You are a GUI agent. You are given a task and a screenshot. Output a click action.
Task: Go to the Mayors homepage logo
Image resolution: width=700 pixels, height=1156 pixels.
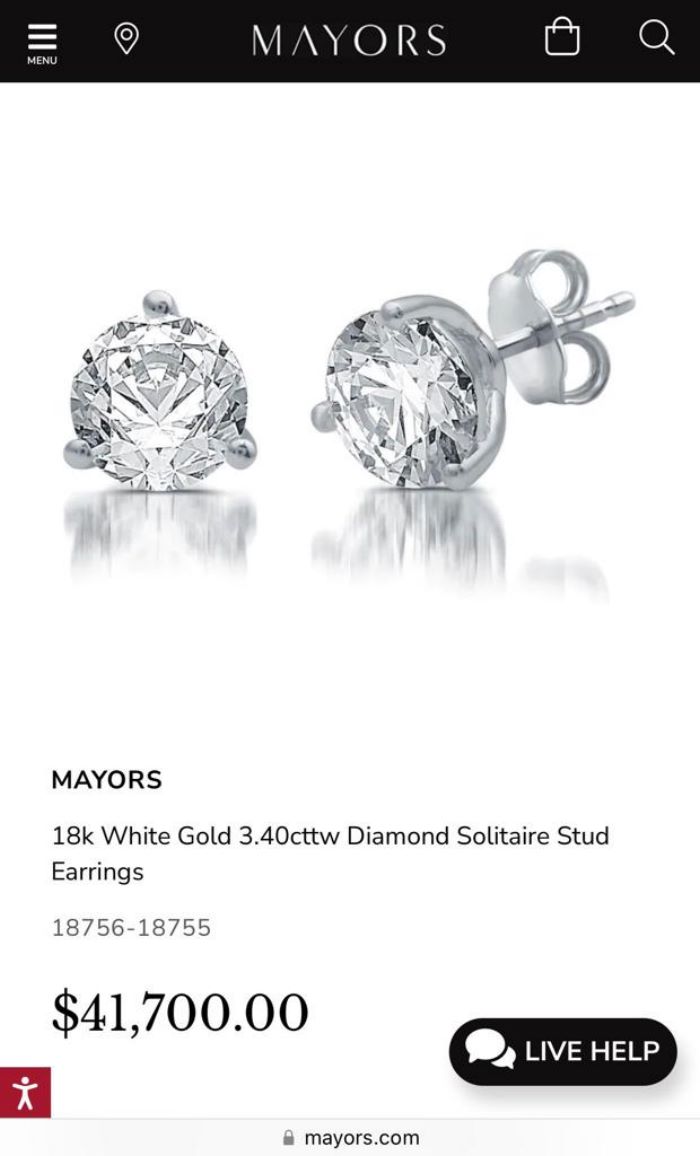[x=349, y=40]
